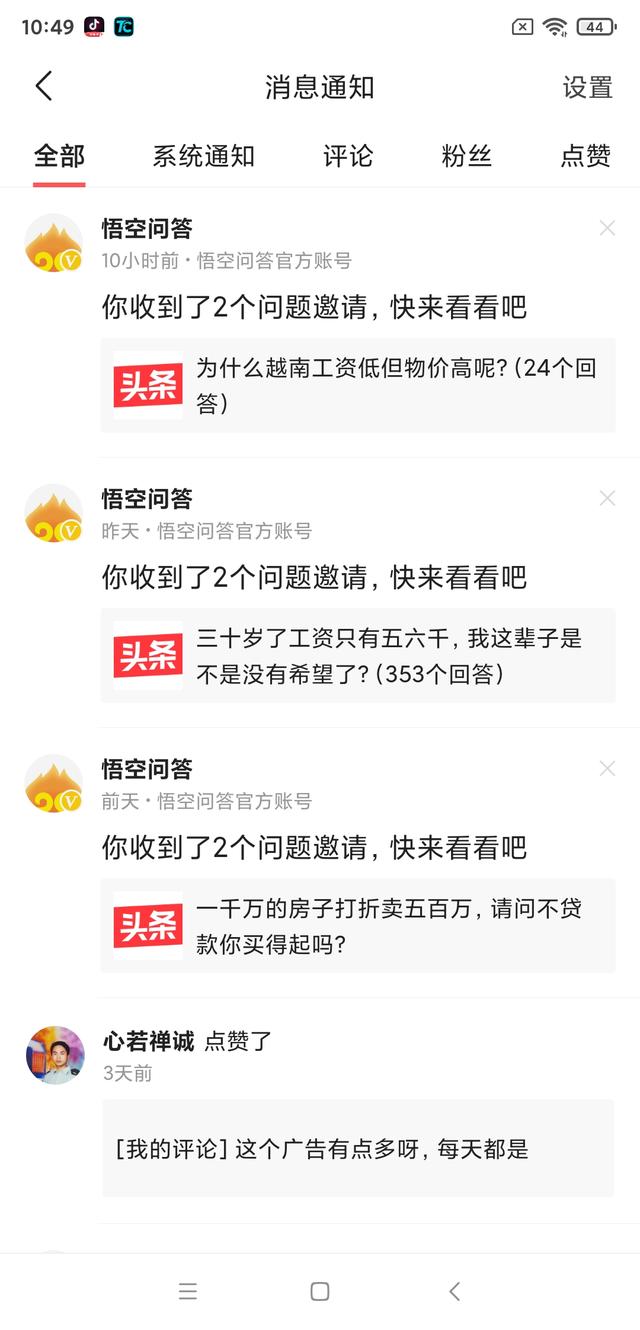
Task: View 心若禅诚's profile avatar
Action: (55, 1055)
